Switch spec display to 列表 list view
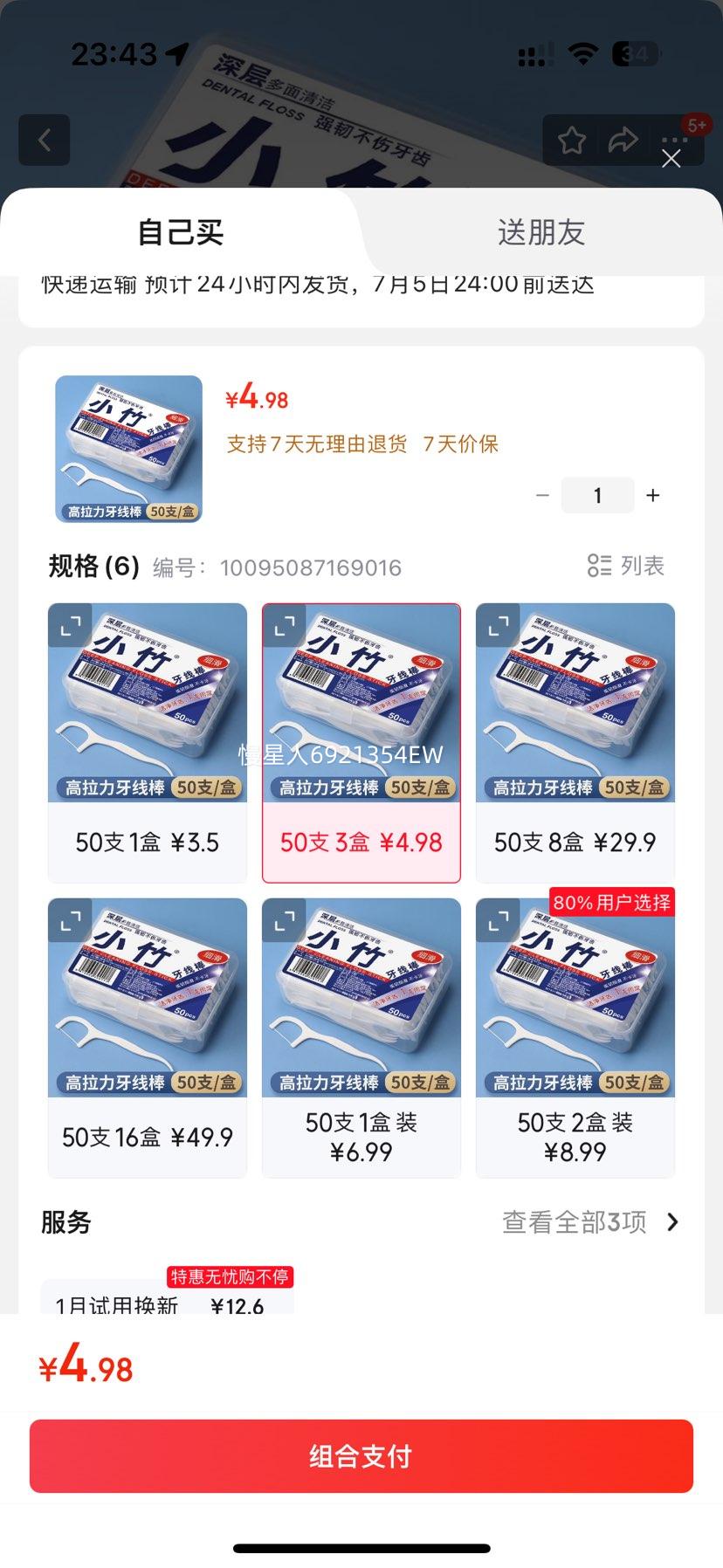The height and width of the screenshot is (1568, 723). tap(627, 566)
